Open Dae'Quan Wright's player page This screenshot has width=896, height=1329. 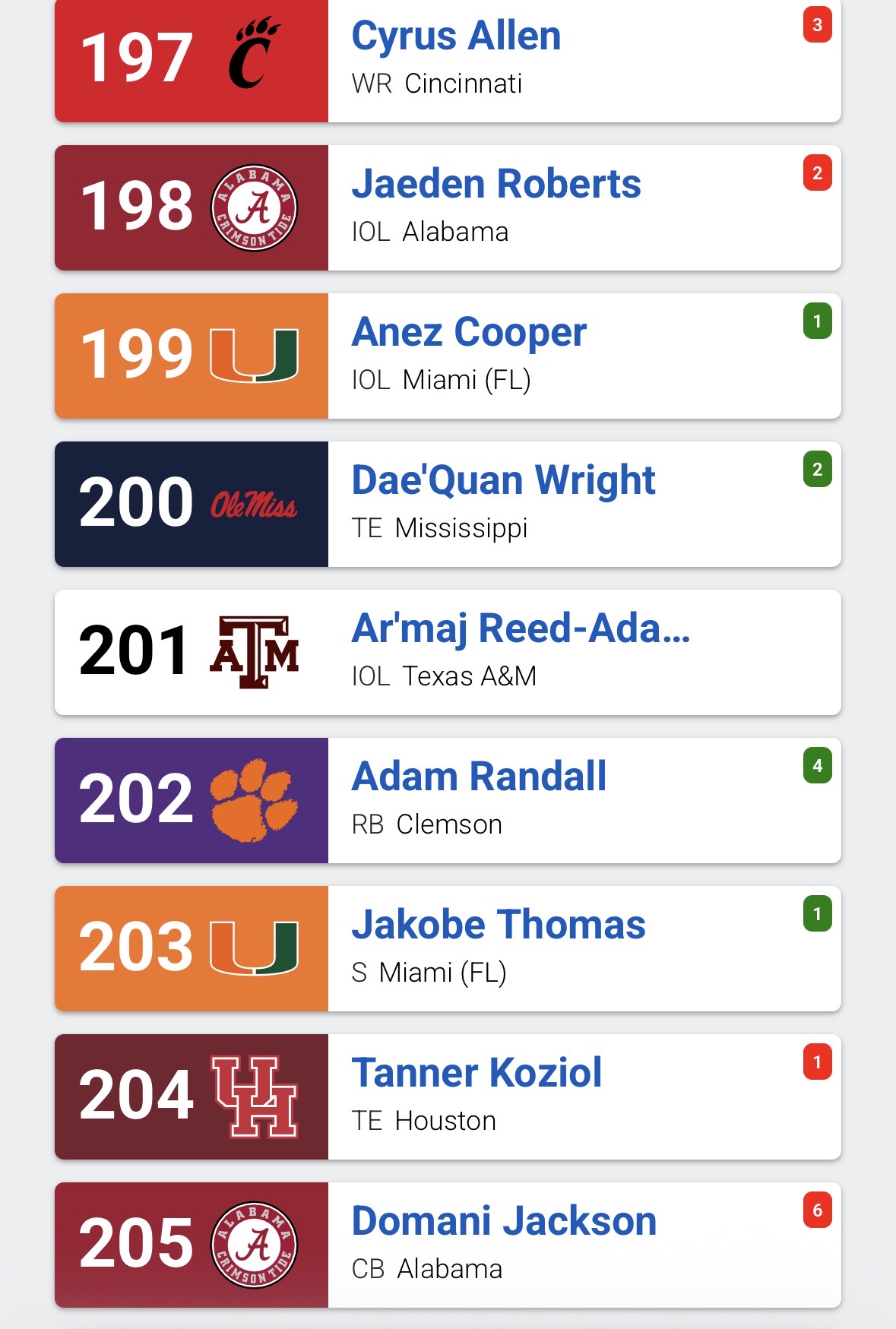click(503, 481)
